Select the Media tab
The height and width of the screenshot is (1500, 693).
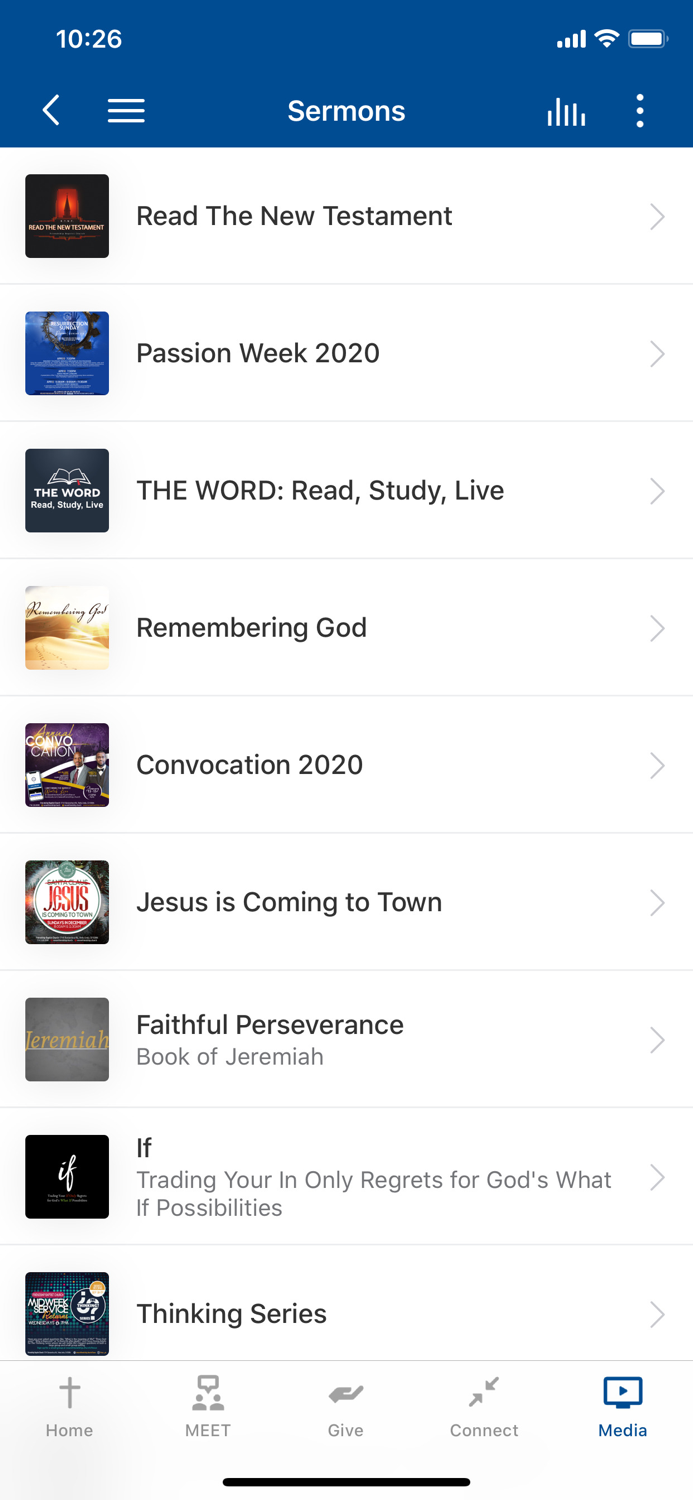622,1406
